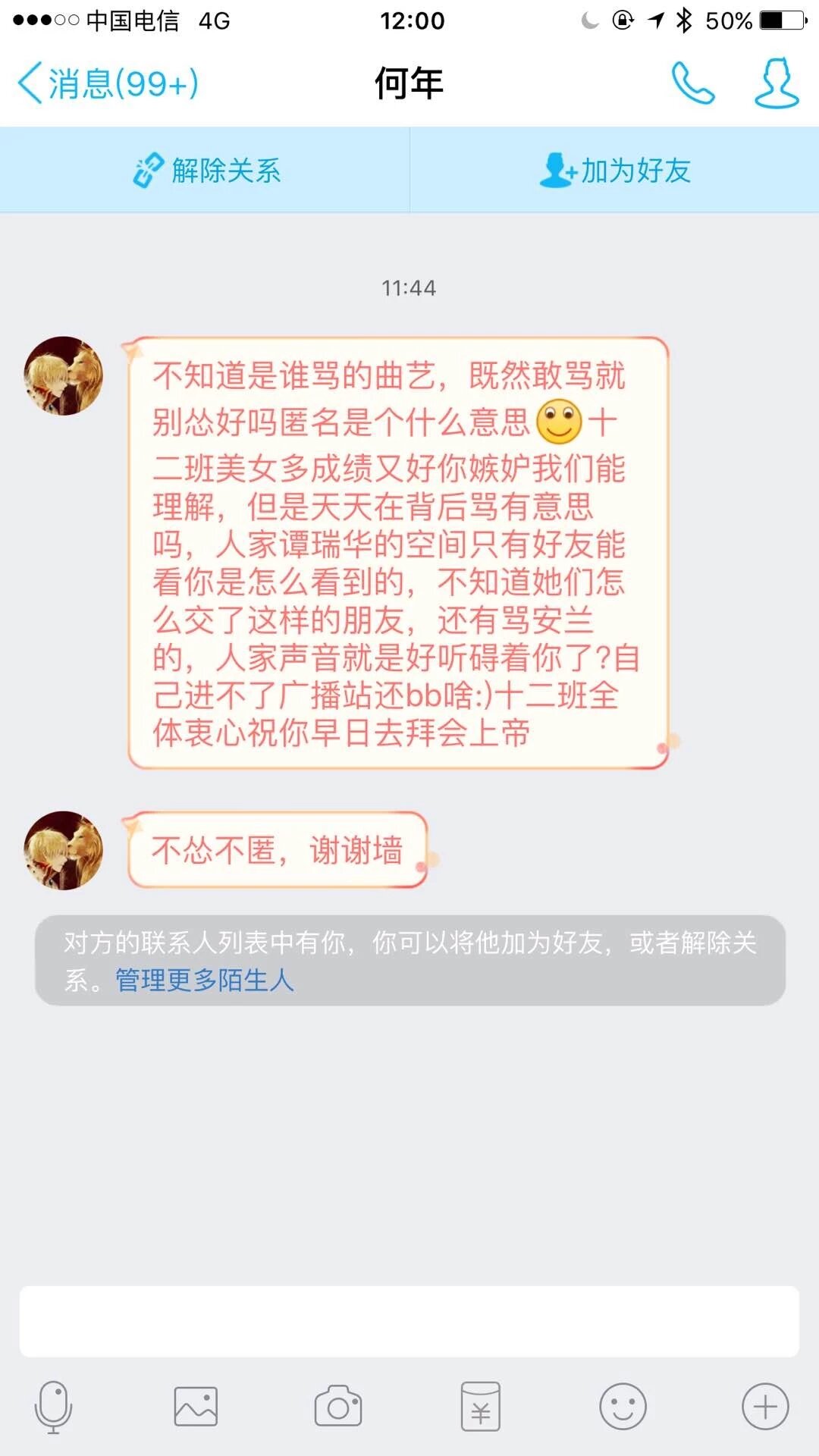Focus the message text input box
The image size is (819, 1456).
point(409,1321)
